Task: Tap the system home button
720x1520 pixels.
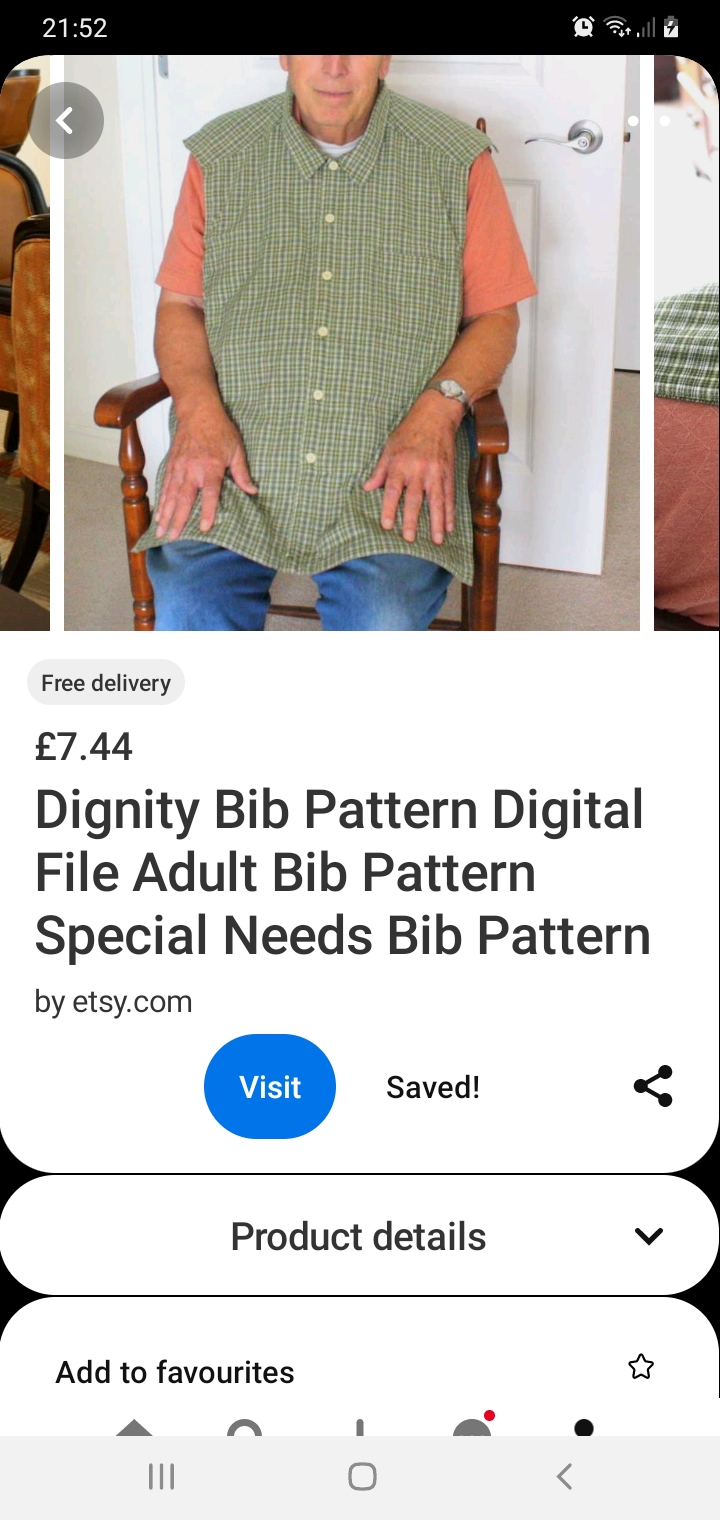Action: (362, 1477)
